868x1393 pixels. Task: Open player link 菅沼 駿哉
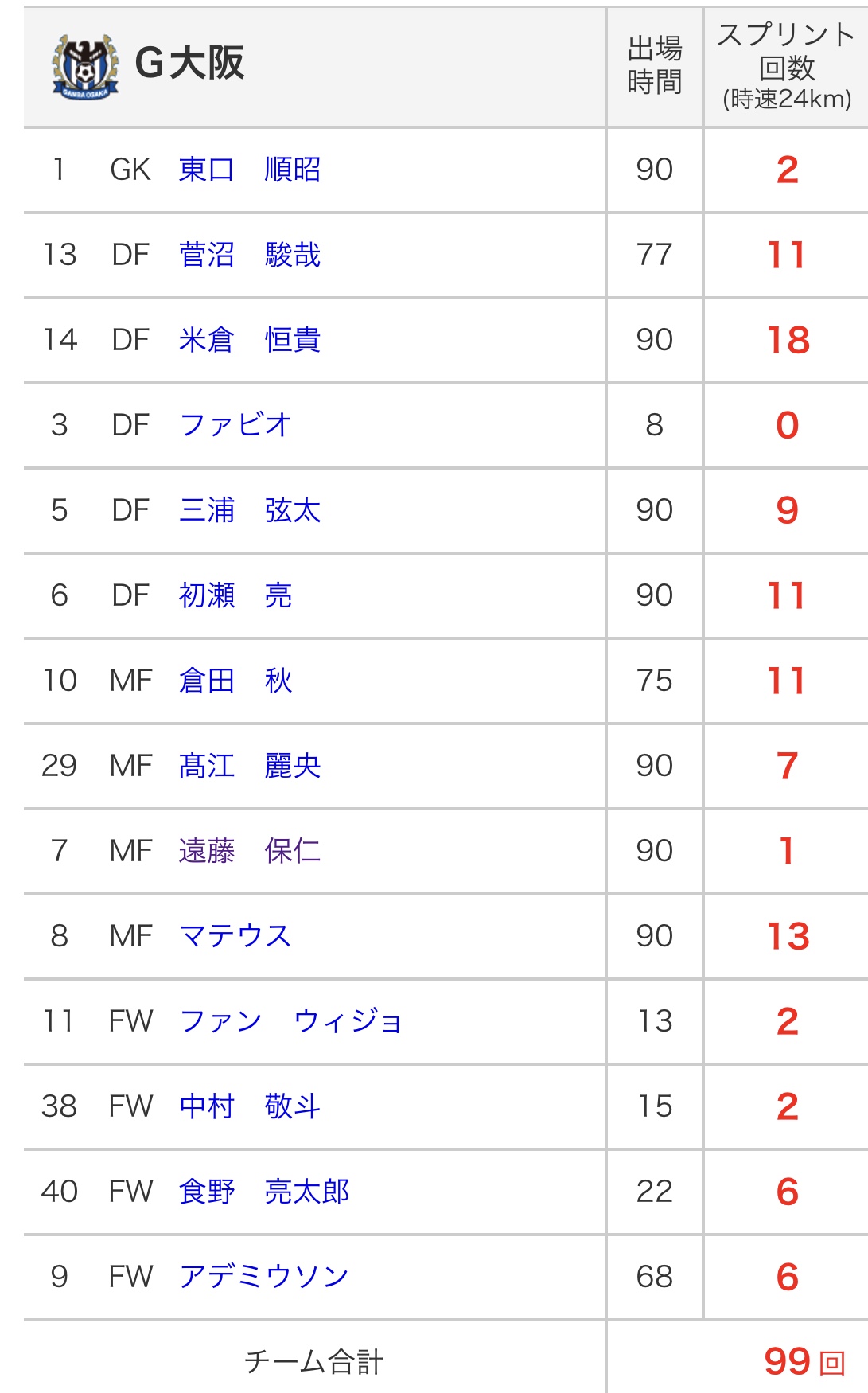click(249, 255)
